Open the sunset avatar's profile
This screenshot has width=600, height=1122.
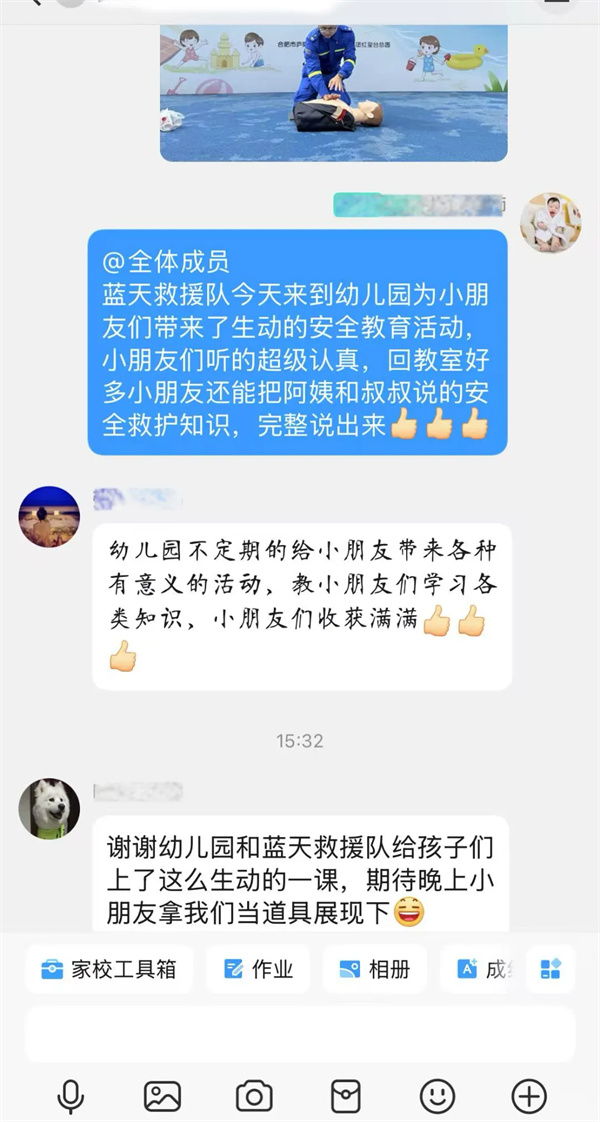pos(49,517)
